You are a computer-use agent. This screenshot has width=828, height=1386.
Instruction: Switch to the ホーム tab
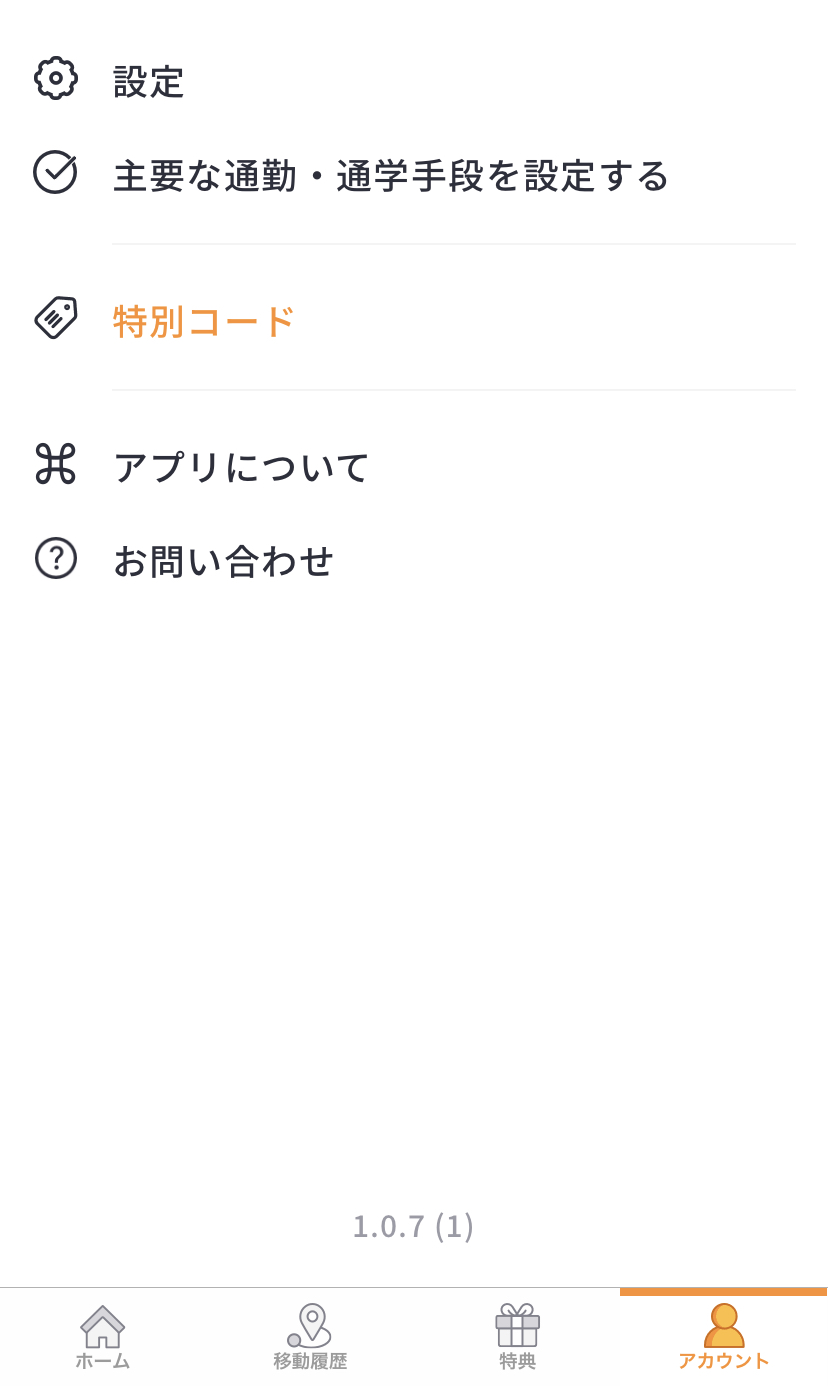(x=103, y=1337)
